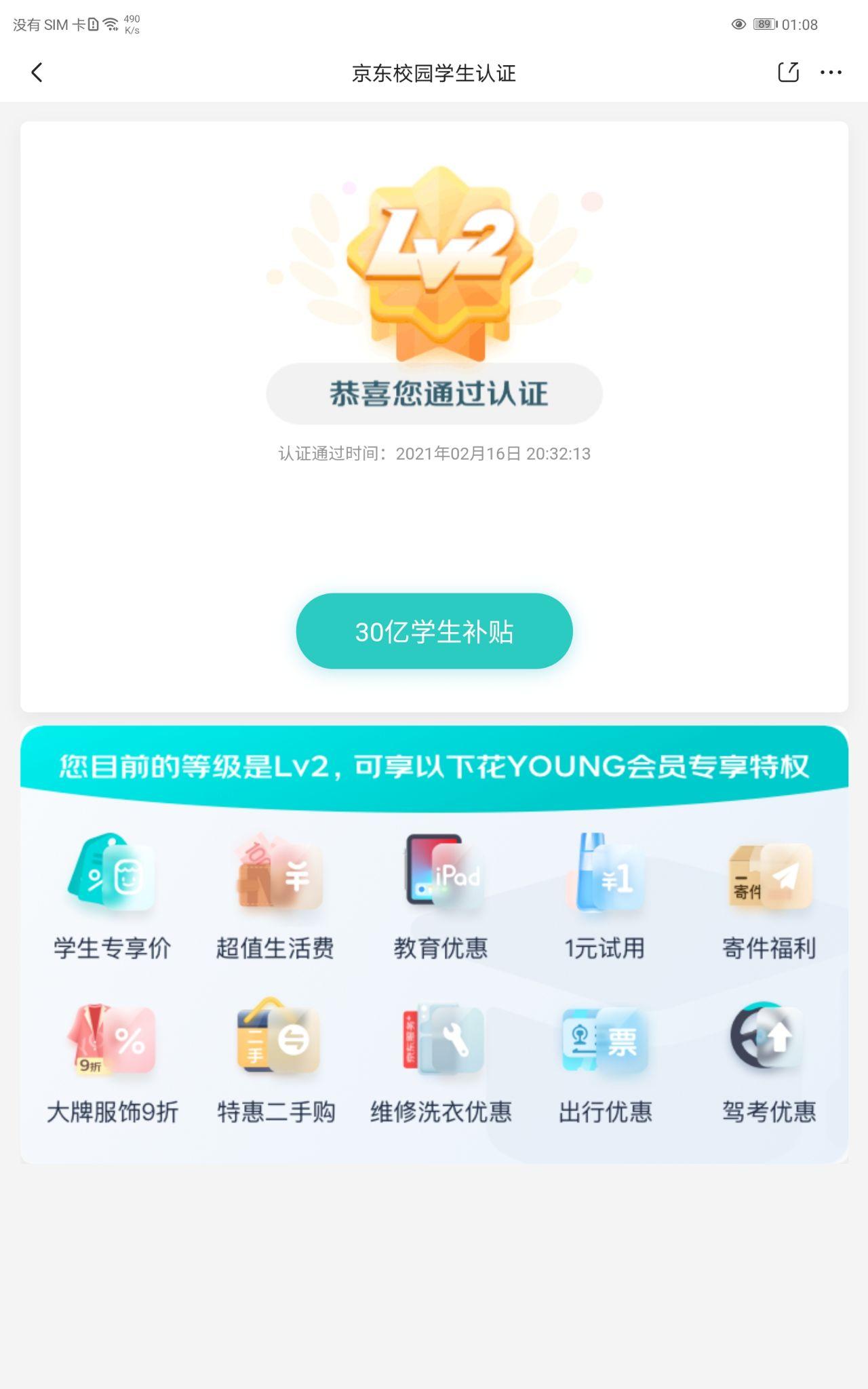The height and width of the screenshot is (1389, 868).
Task: Go back using the back arrow
Action: pyautogui.click(x=37, y=73)
